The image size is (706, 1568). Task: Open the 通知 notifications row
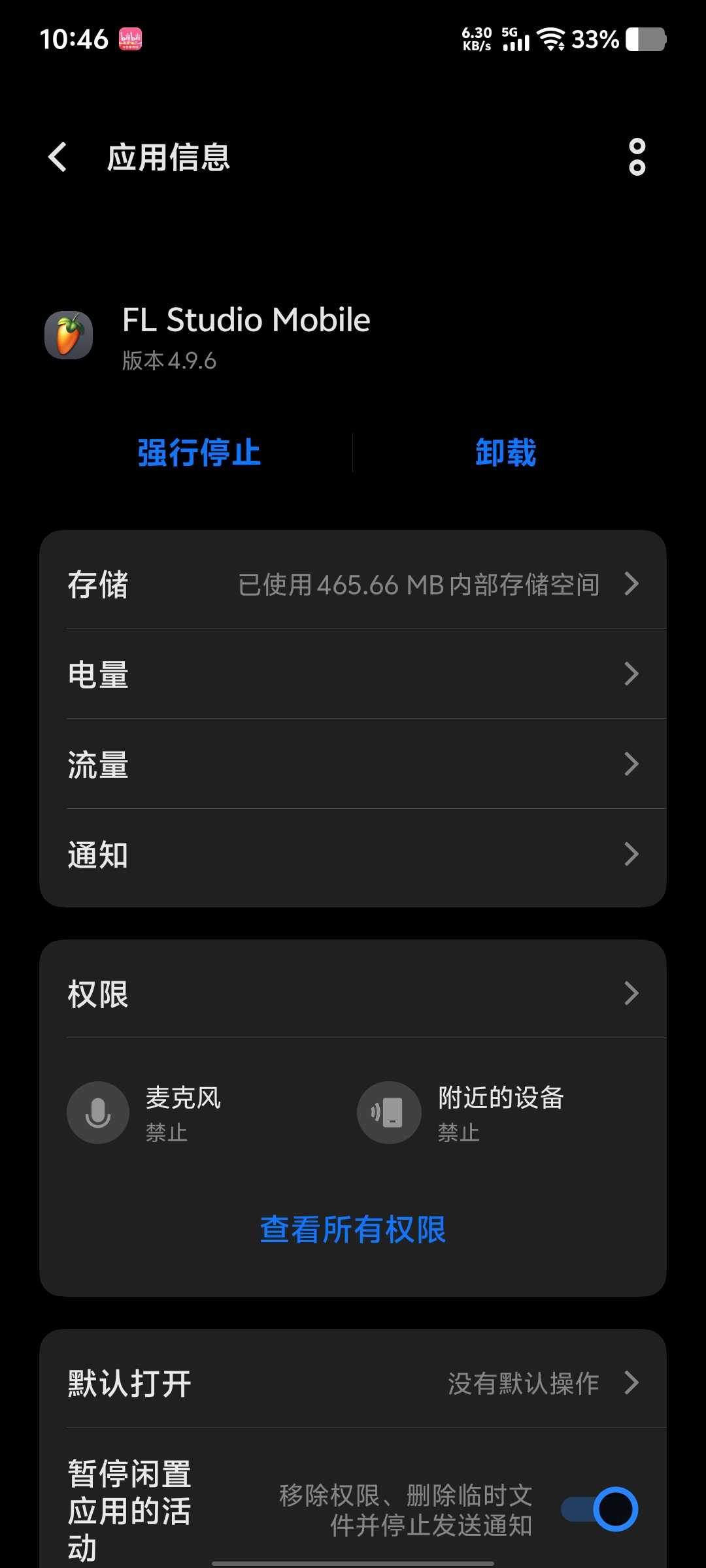click(x=353, y=854)
